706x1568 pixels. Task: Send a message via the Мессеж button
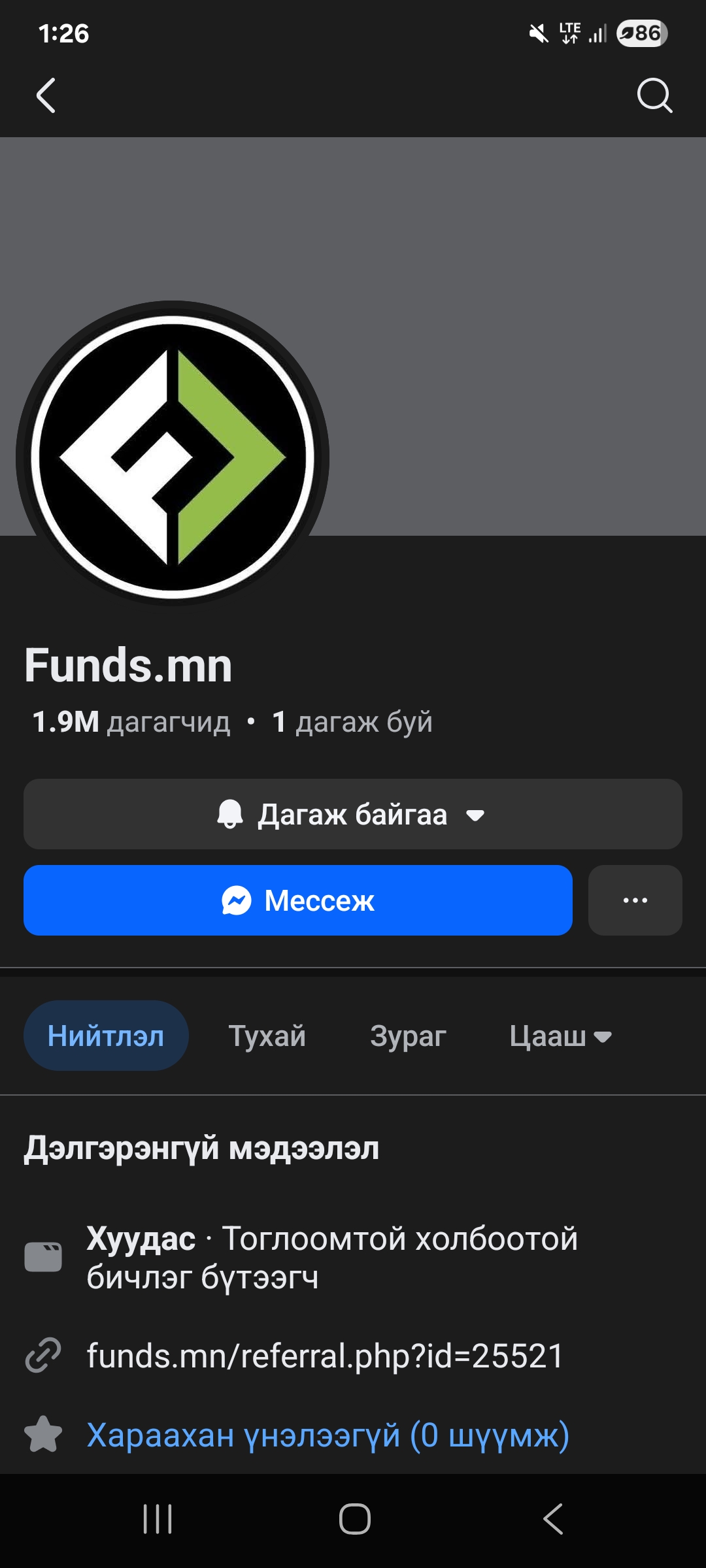(x=298, y=900)
